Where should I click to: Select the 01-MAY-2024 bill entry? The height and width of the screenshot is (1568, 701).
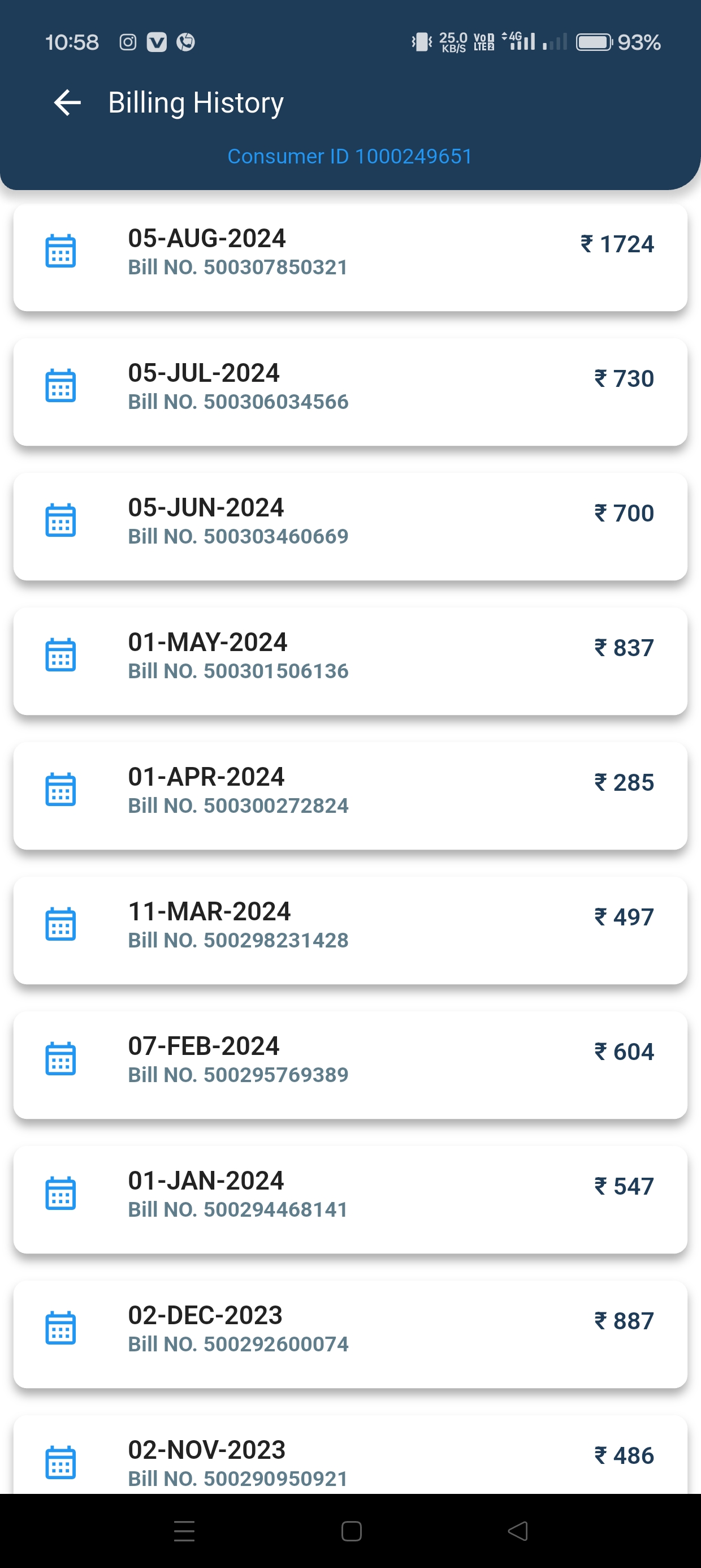(x=350, y=661)
